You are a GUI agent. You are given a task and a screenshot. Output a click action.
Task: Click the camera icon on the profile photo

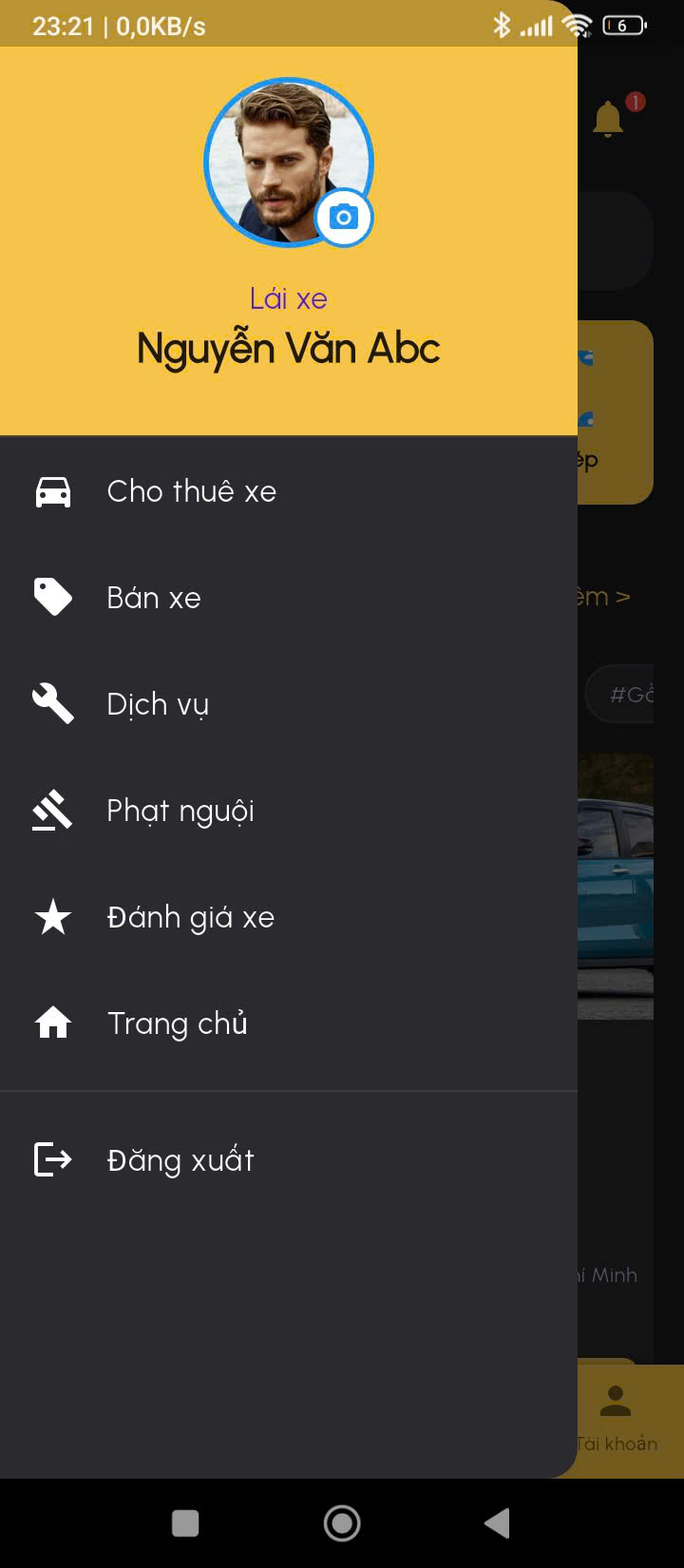pyautogui.click(x=345, y=218)
